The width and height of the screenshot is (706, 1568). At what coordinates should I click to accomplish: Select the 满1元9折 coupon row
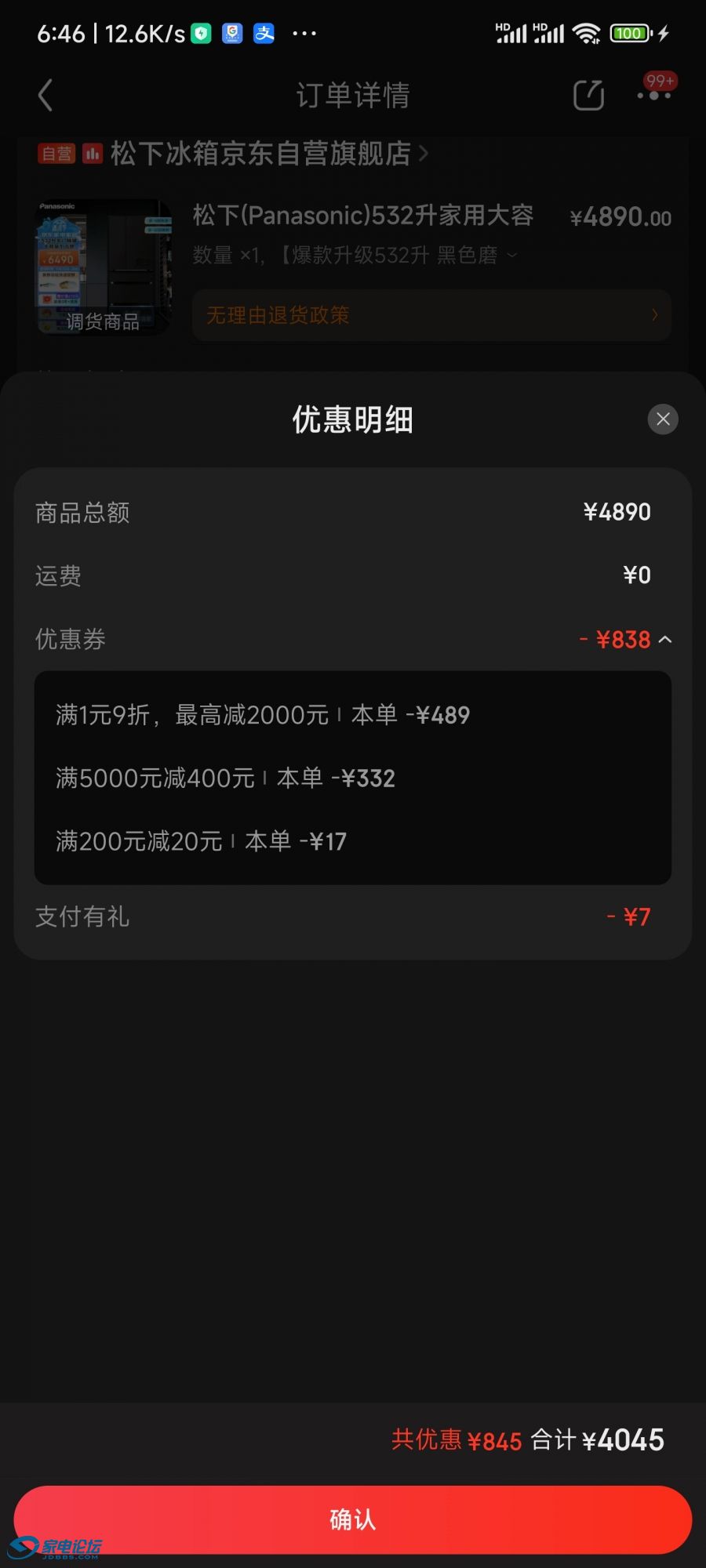259,714
